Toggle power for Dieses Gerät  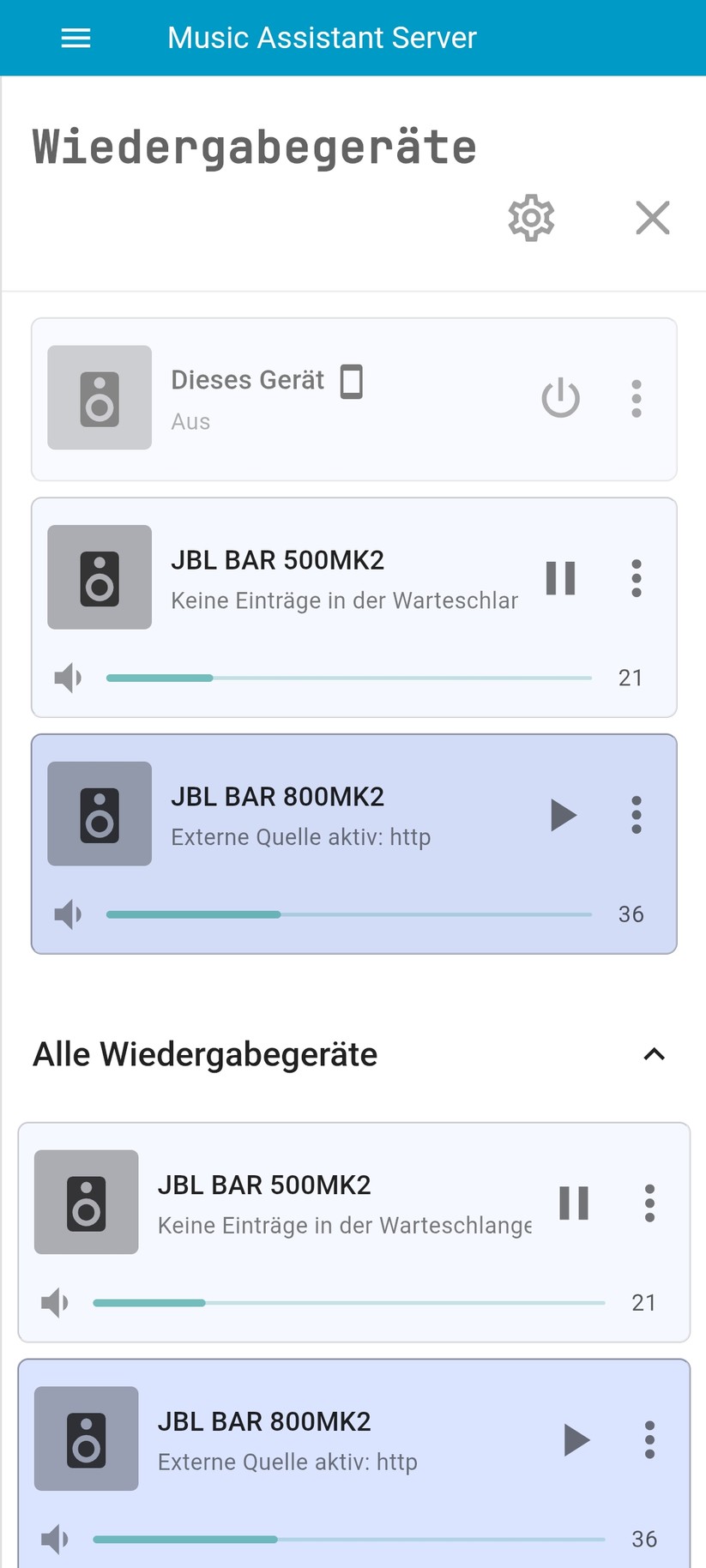(560, 397)
